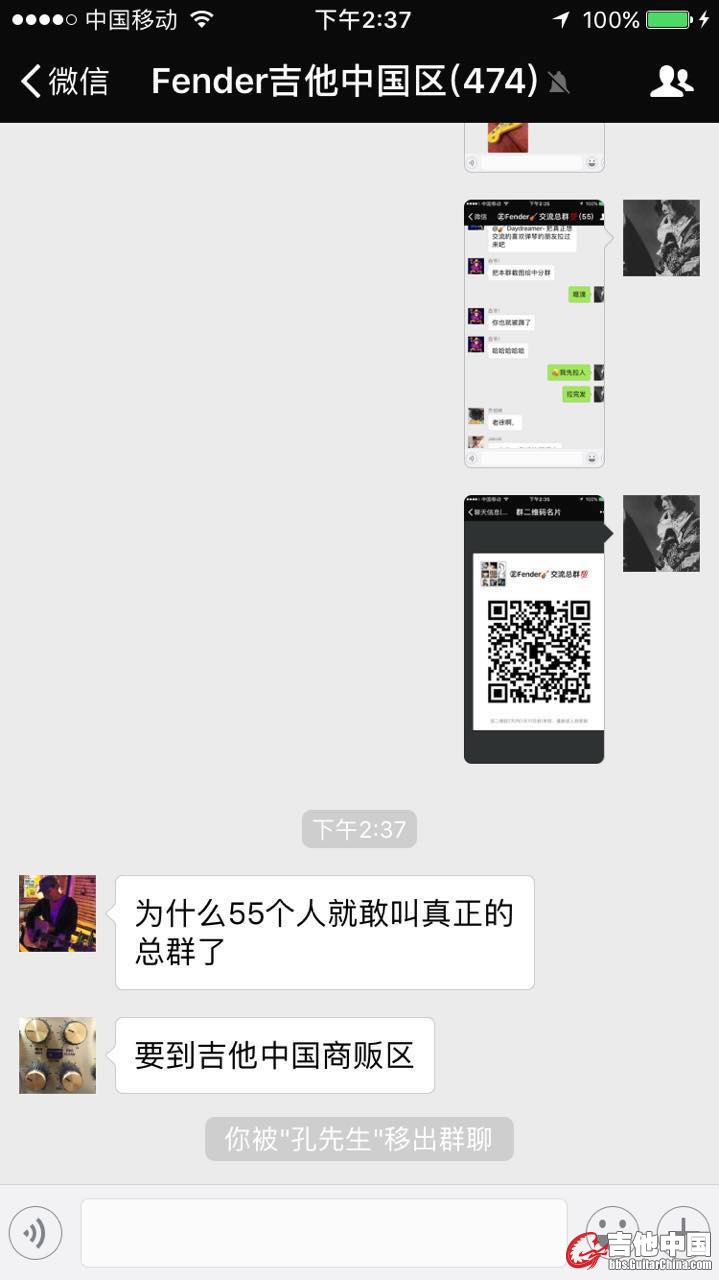The width and height of the screenshot is (719, 1280).
Task: View the shared chat screenshot image
Action: (534, 333)
